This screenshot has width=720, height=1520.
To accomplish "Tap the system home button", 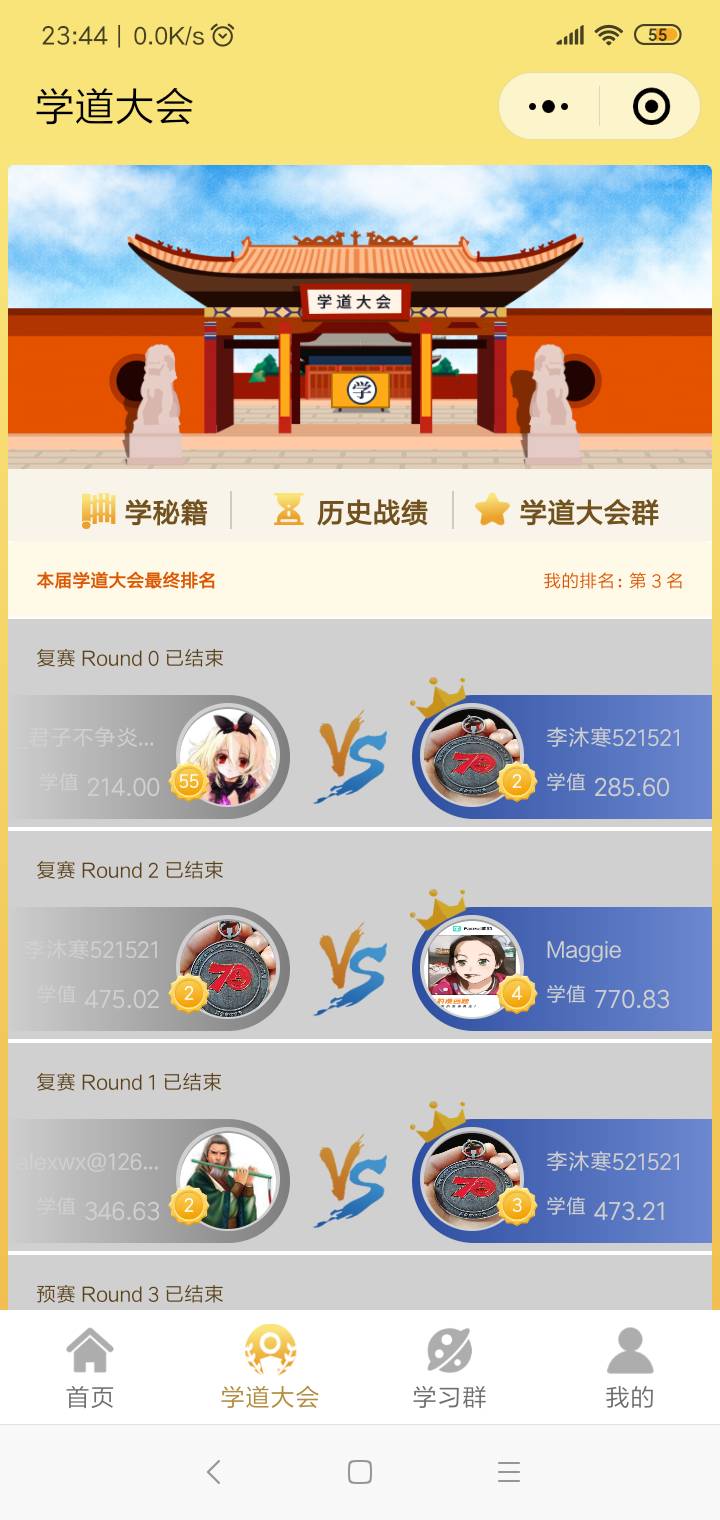I will (360, 1472).
